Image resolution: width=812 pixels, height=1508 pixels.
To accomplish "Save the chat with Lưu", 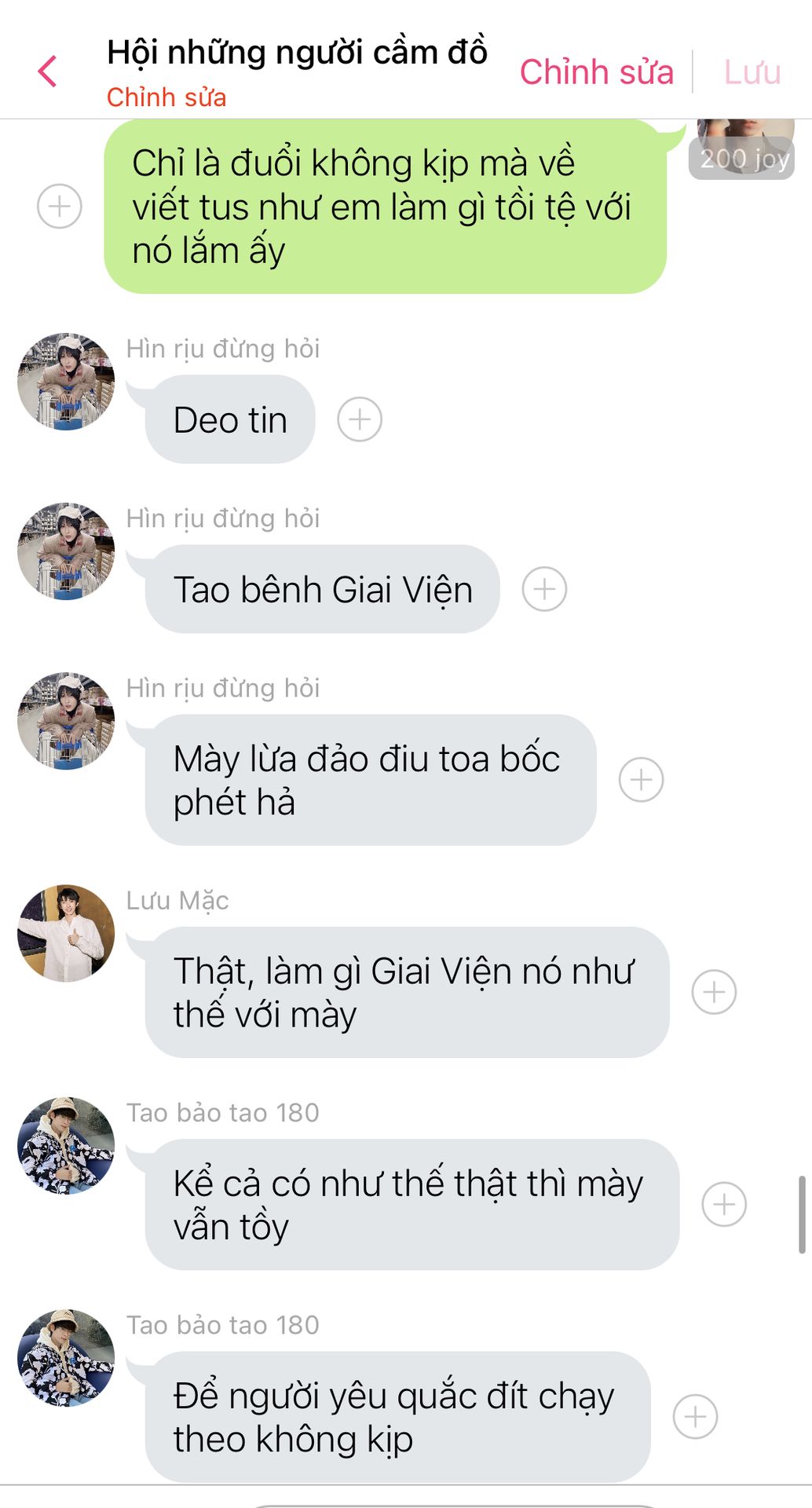I will (752, 72).
